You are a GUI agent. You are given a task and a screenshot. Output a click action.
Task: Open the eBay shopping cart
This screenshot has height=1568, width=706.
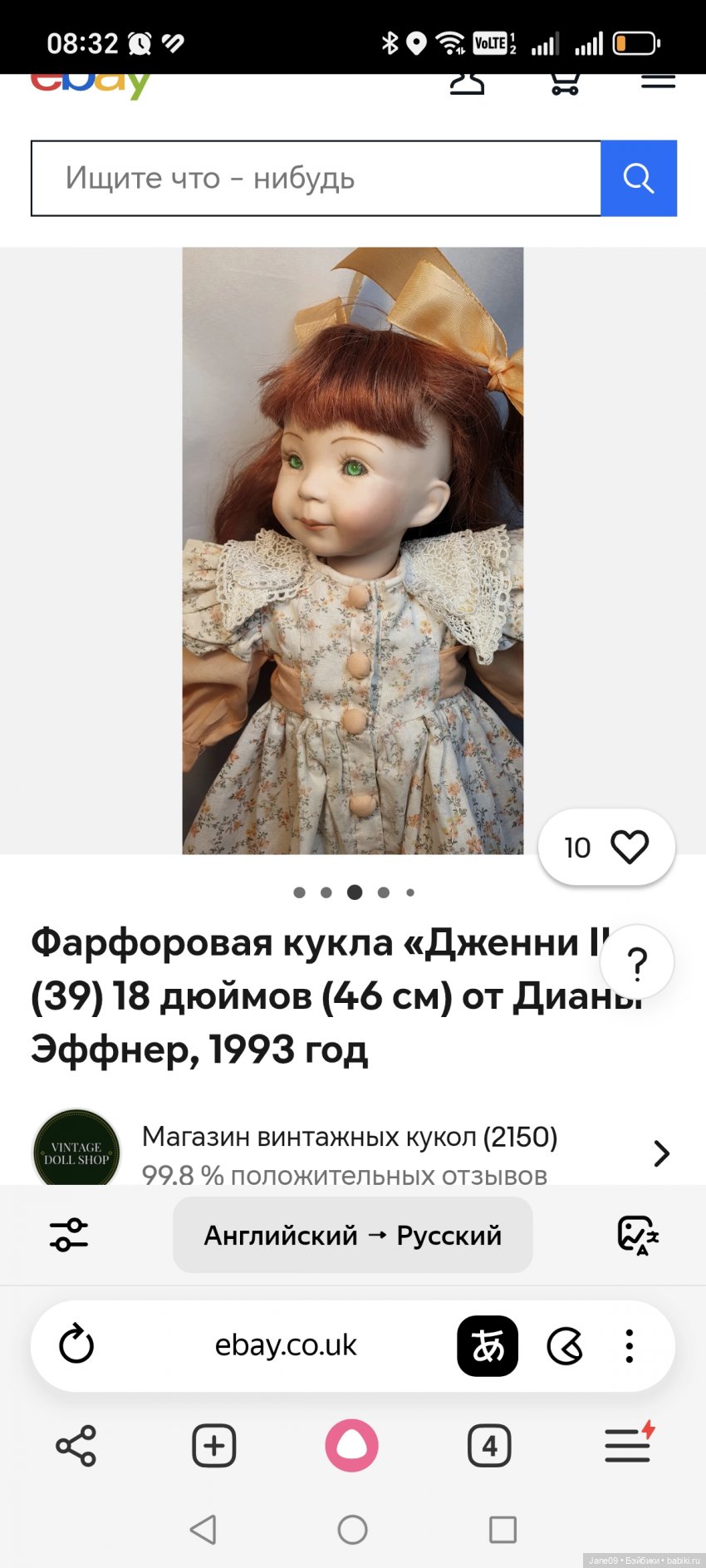click(x=565, y=82)
